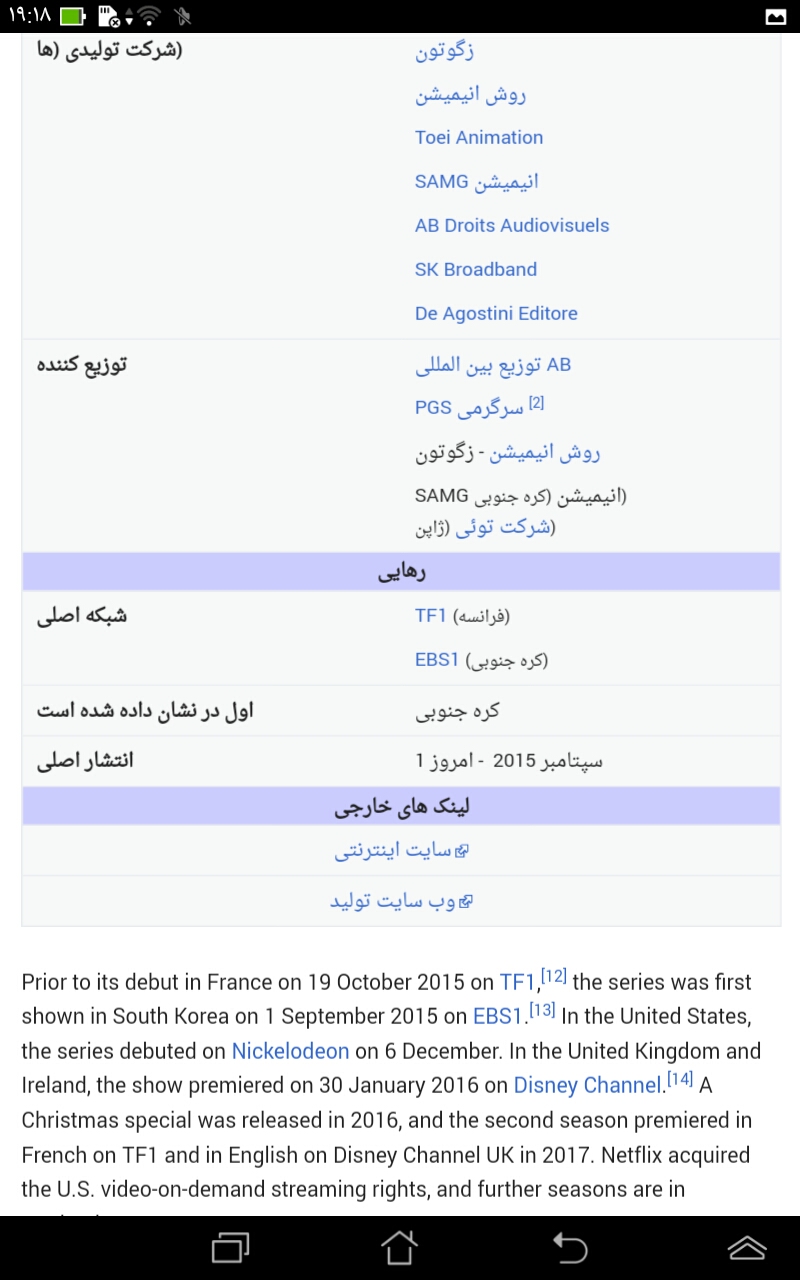Go back with the system back button
800x1280 pixels.
(571, 1247)
